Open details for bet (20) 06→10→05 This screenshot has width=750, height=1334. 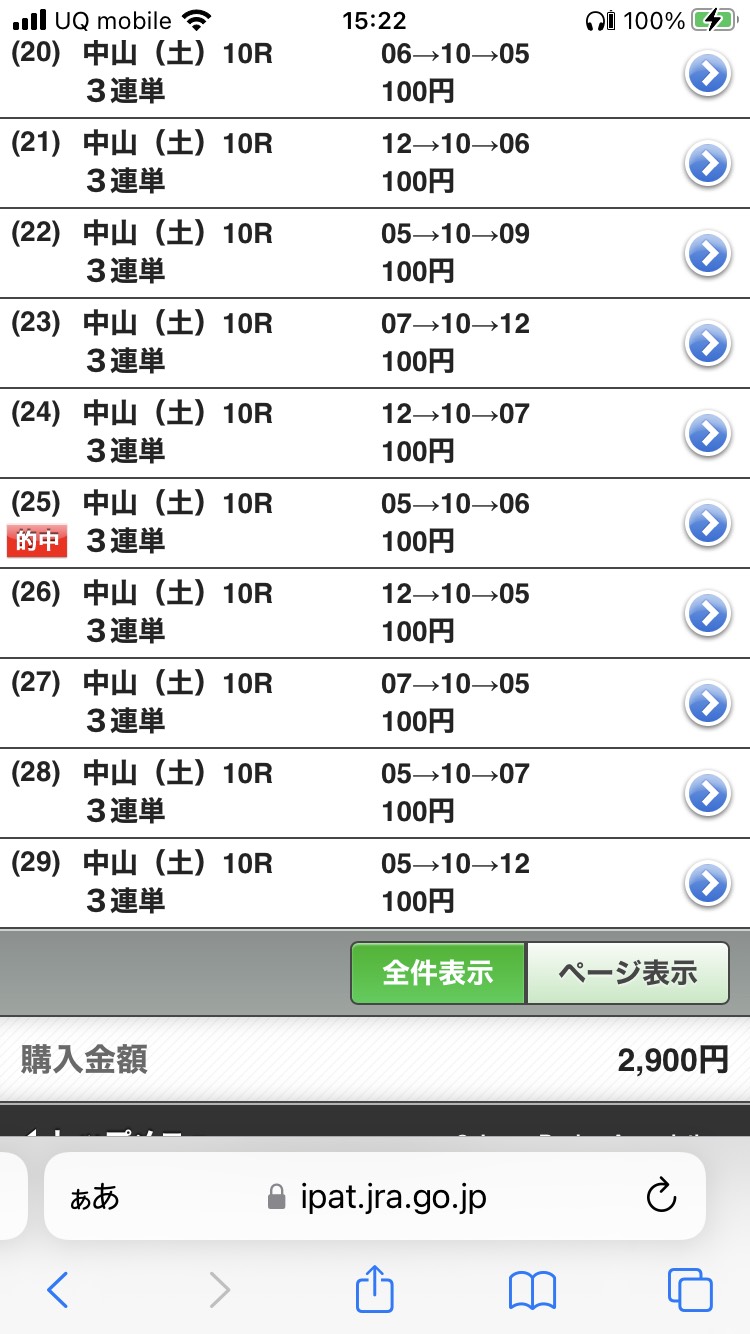pos(708,74)
